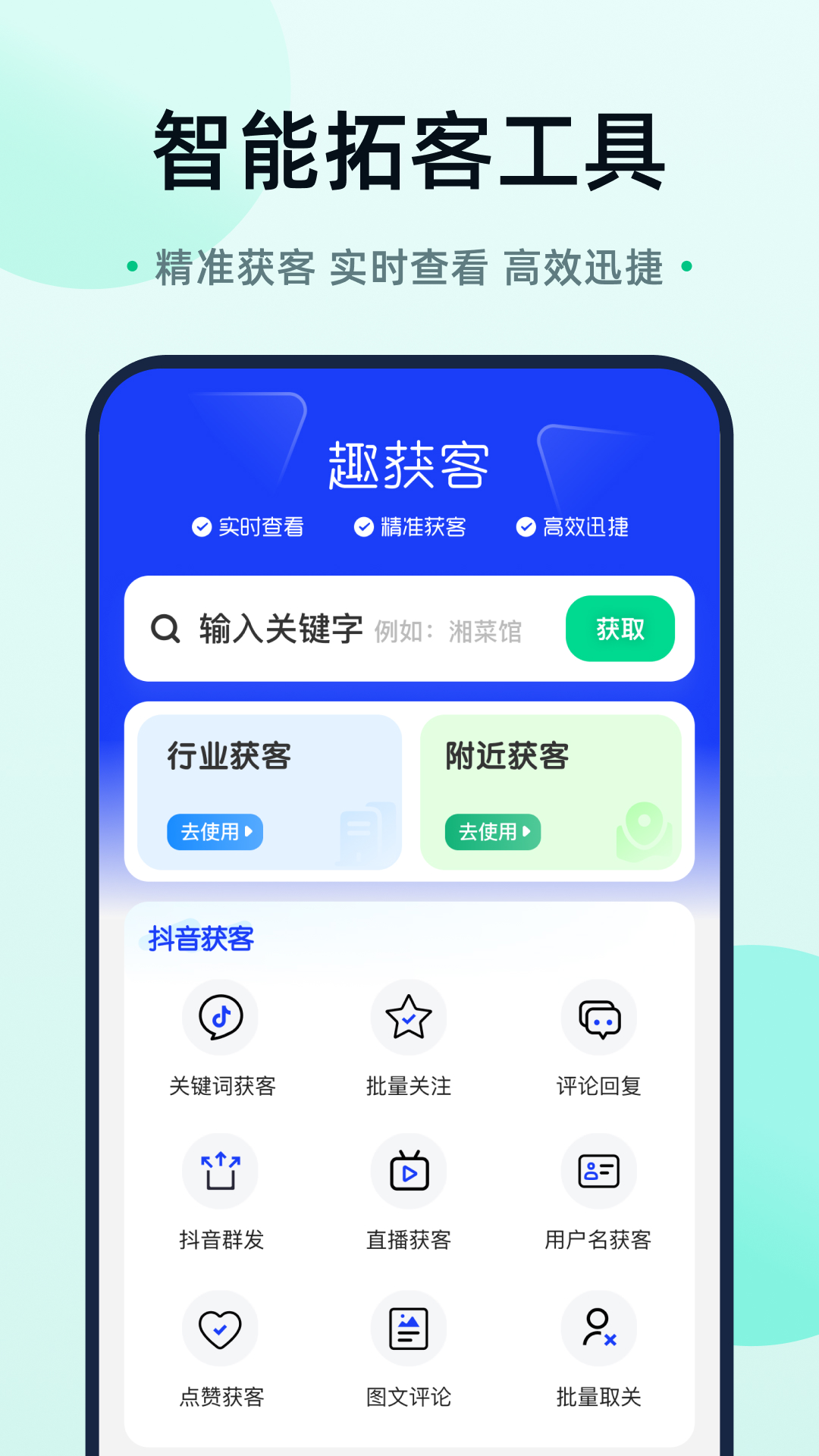This screenshot has width=819, height=1456.
Task: Click the 用户名获客 ID card icon
Action: pyautogui.click(x=599, y=1171)
